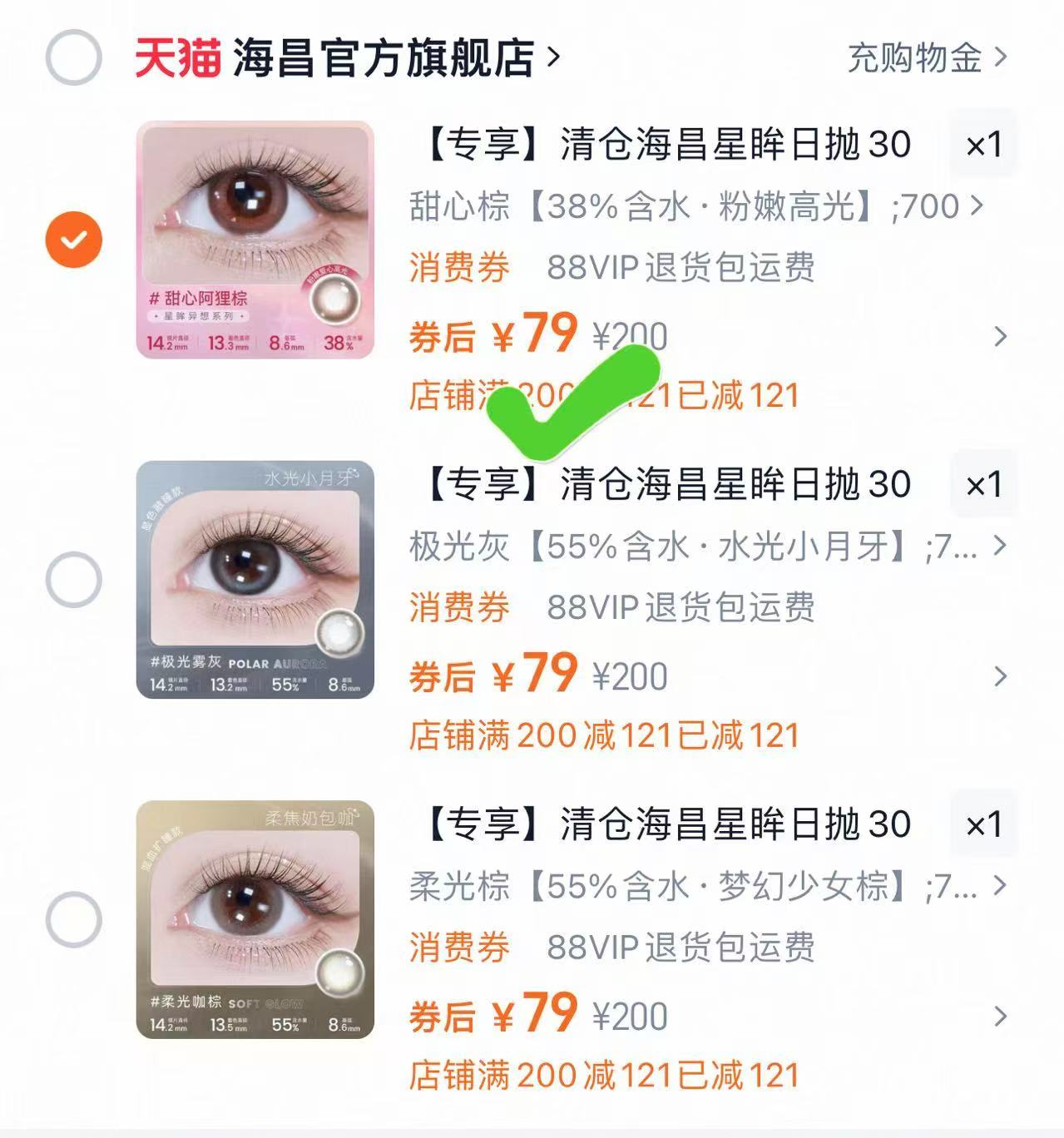This screenshot has height=1138, width=1064.
Task: Click the chevron next to first item's ¥79 price
Action: click(x=998, y=335)
